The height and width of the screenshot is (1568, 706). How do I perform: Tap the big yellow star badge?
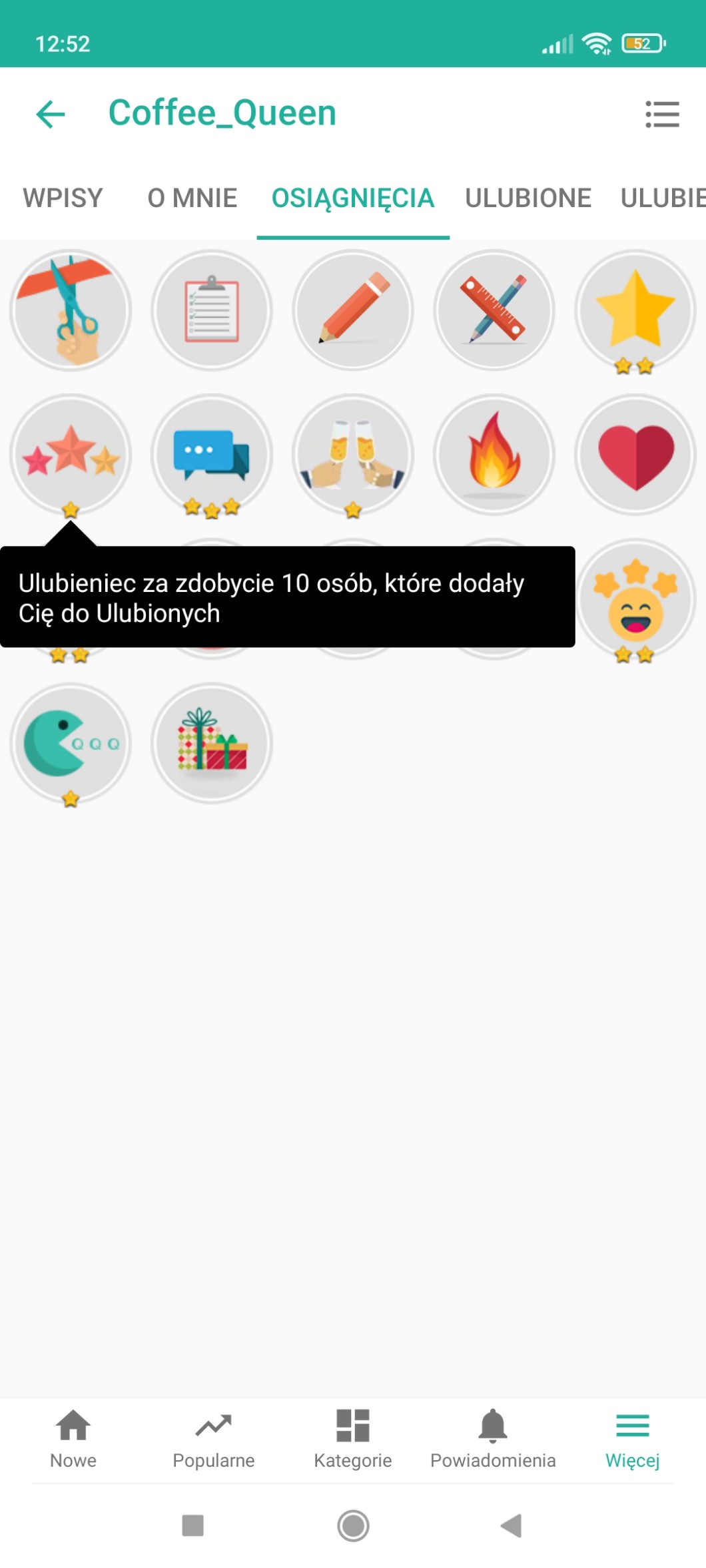635,310
